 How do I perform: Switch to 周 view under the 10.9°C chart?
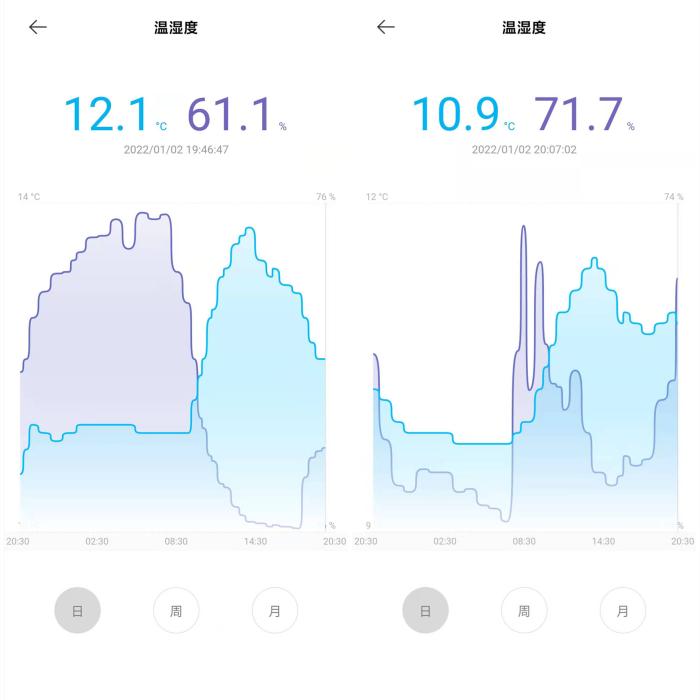524,610
